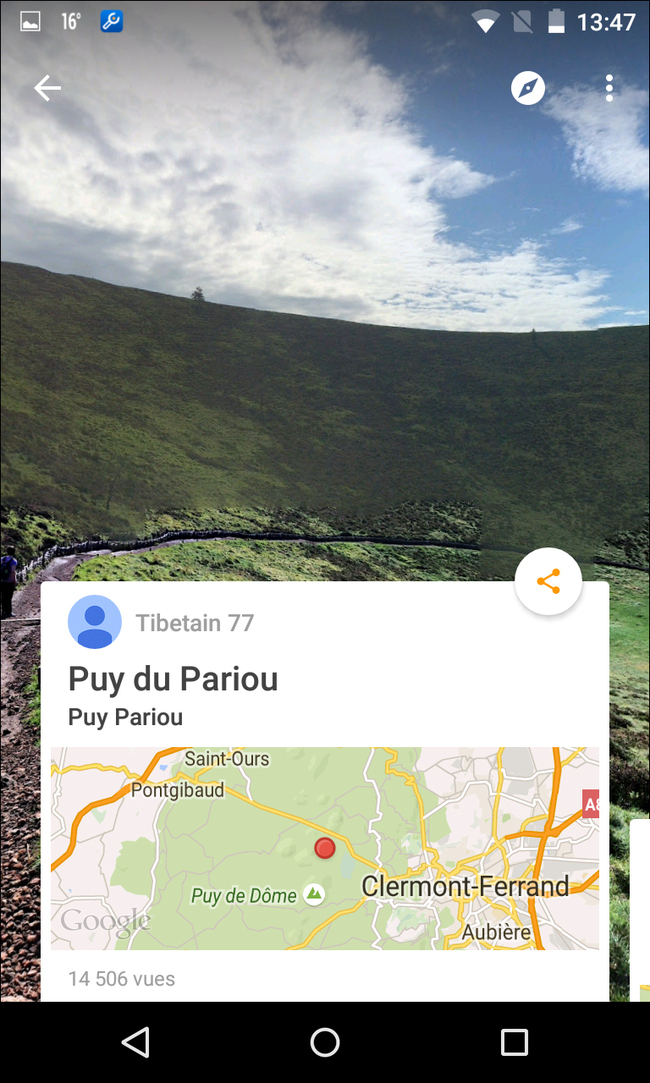Screen dimensions: 650x1083
Task: Tap the Android home button
Action: tap(325, 1042)
